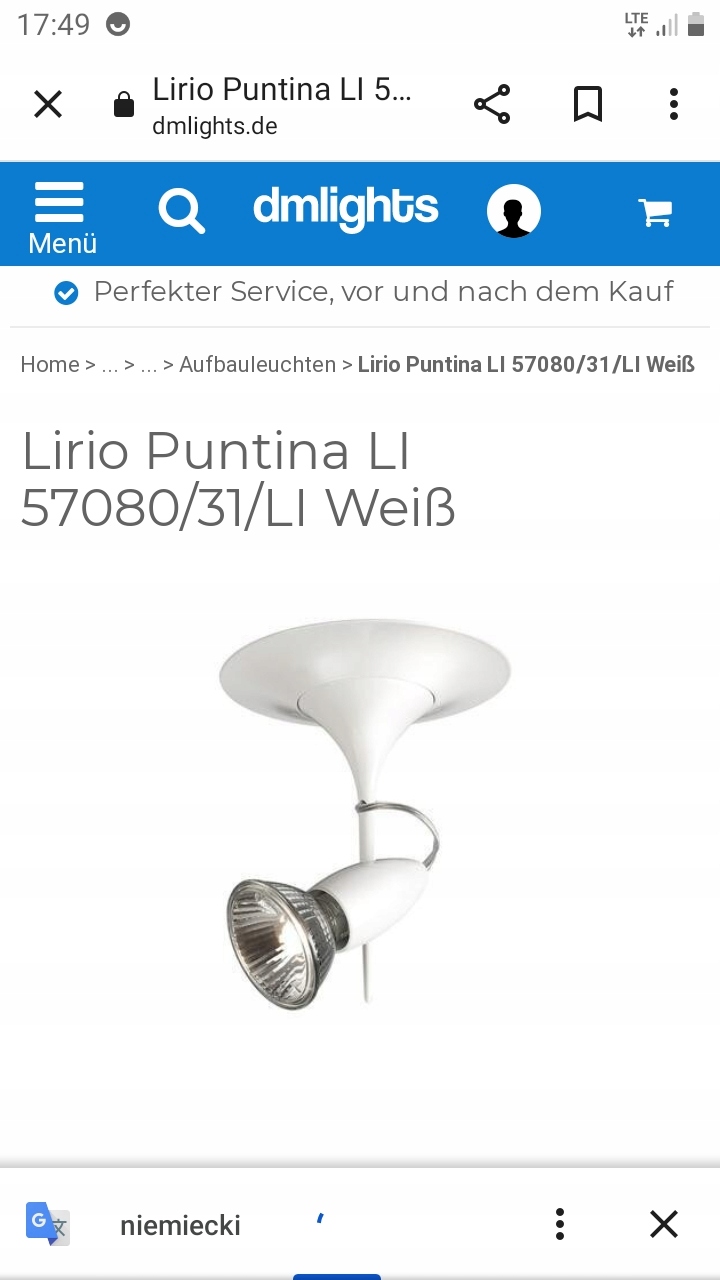720x1280 pixels.
Task: Dismiss the Google Translate bar
Action: [663, 1224]
